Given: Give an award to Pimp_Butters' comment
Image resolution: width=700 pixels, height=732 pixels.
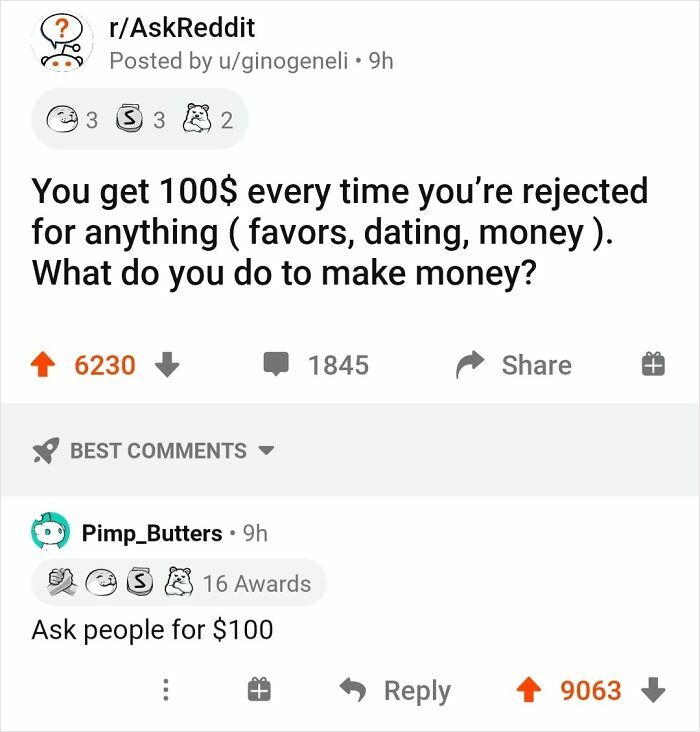Looking at the screenshot, I should coord(258,690).
